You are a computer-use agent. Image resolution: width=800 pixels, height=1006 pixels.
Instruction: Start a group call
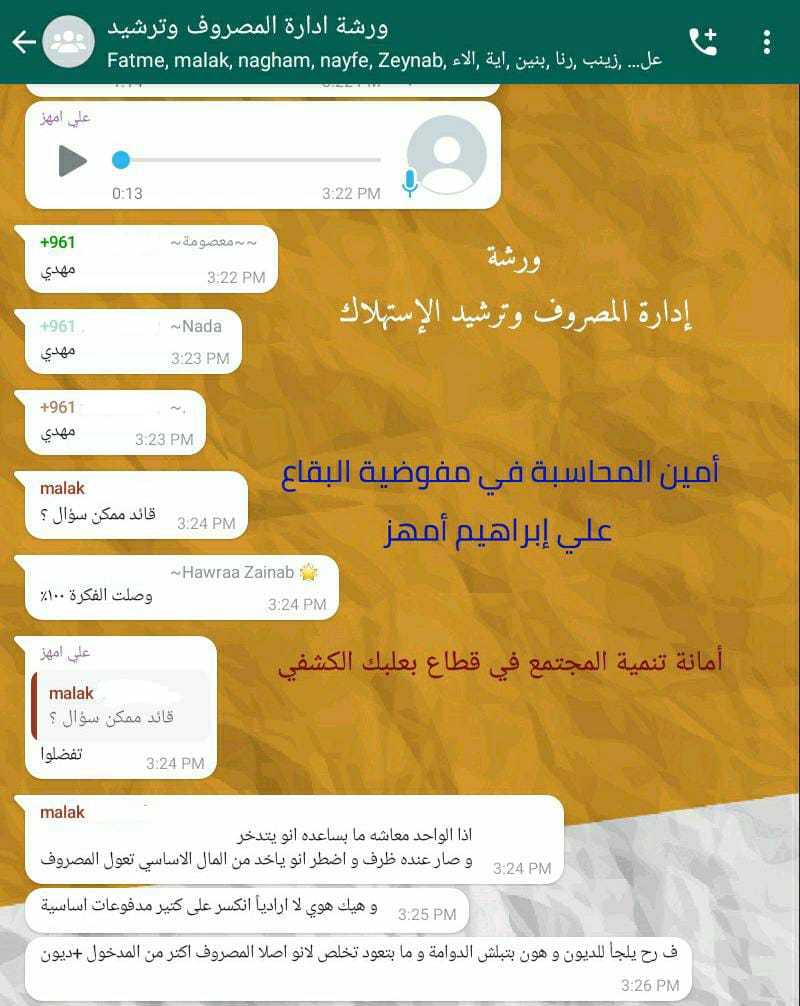(x=703, y=41)
